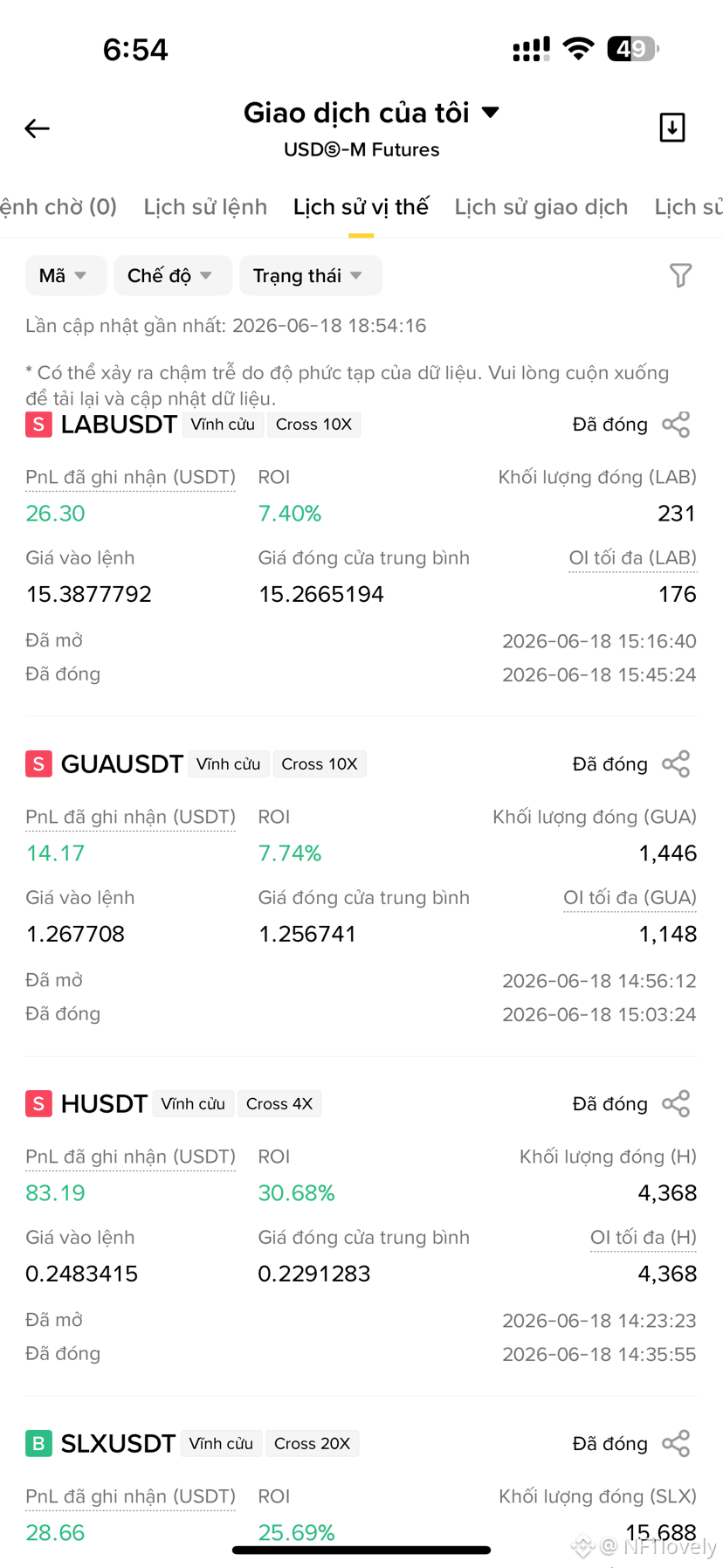Select the Lịch sử vị thế tab

(361, 207)
